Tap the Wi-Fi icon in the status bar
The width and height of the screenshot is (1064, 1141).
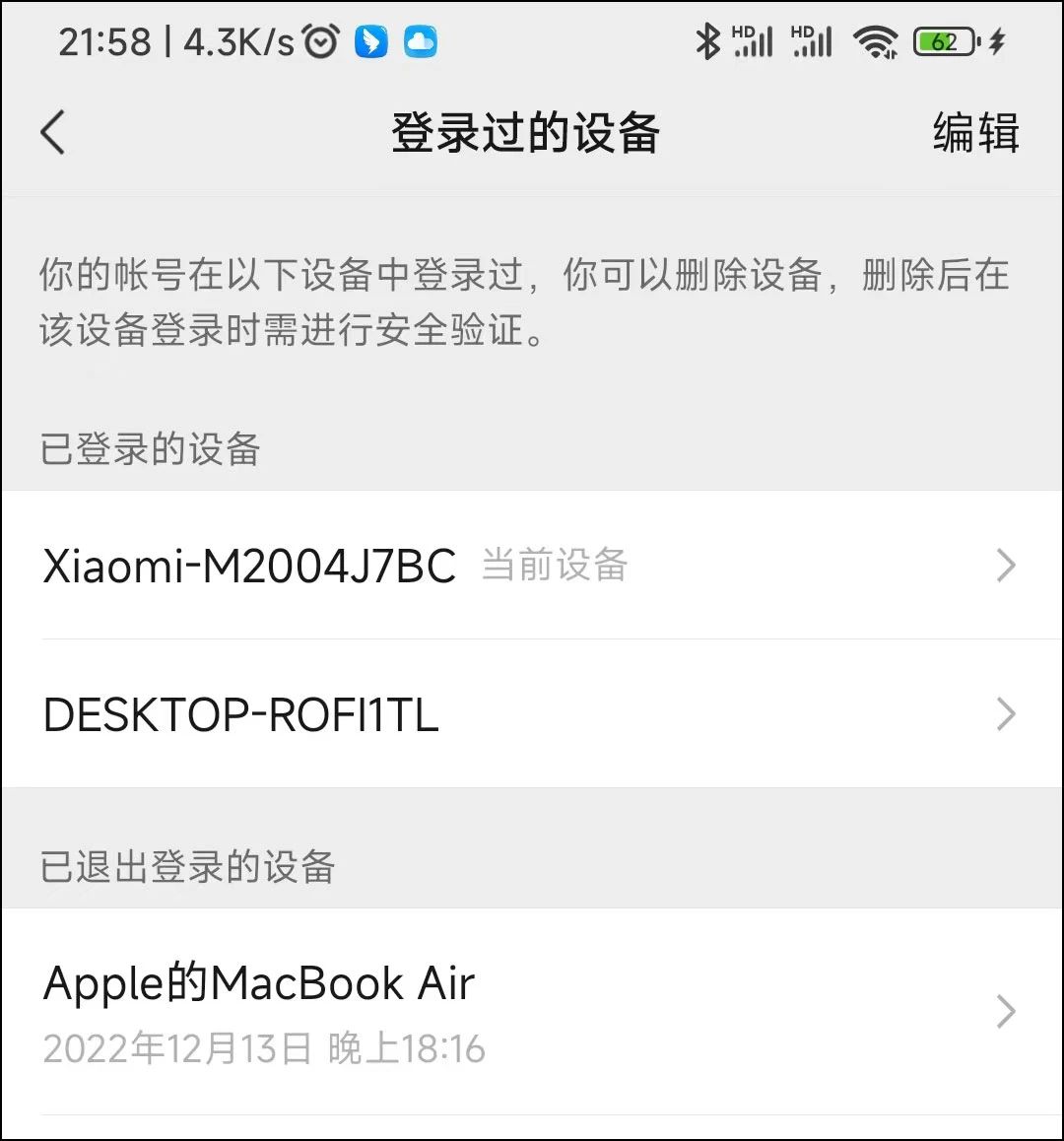[x=875, y=41]
